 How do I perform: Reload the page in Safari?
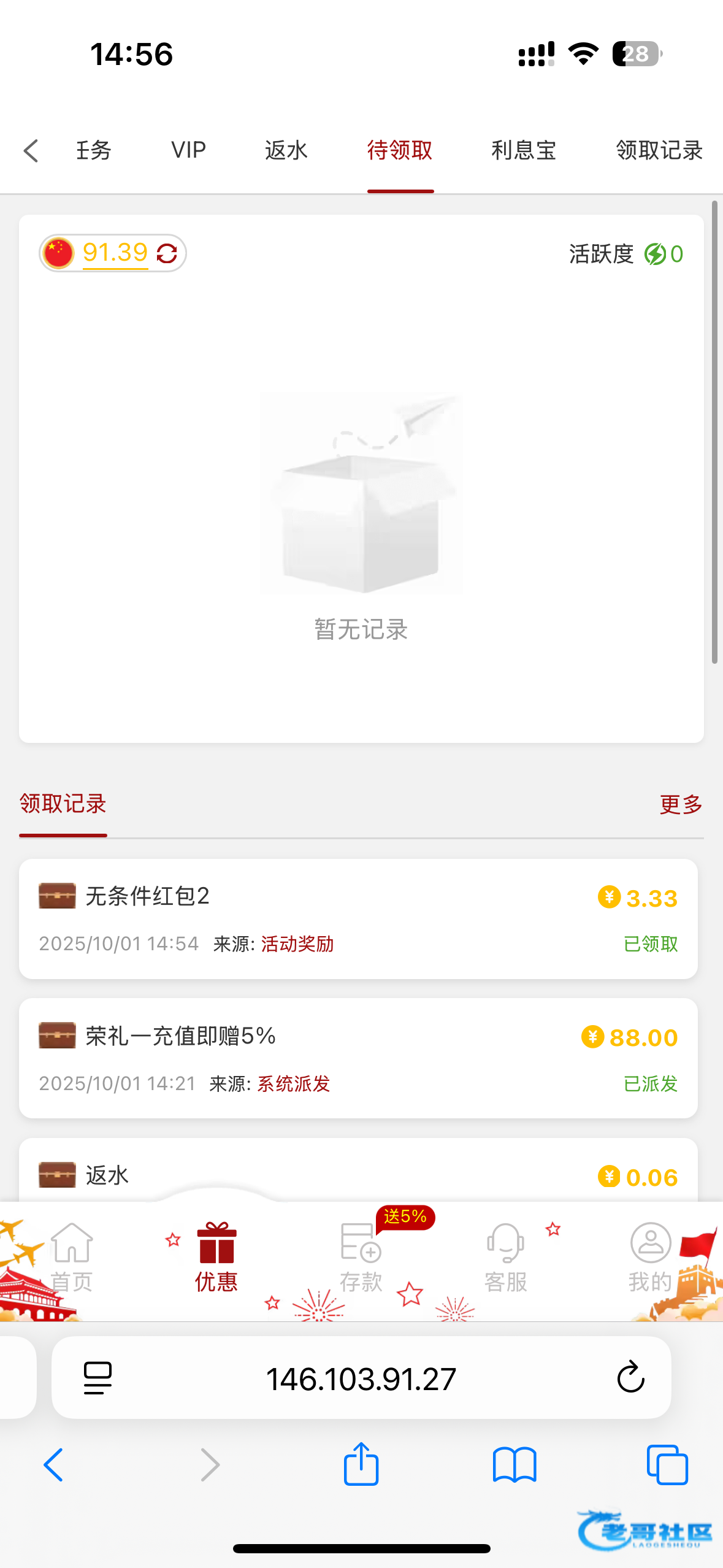point(630,1378)
